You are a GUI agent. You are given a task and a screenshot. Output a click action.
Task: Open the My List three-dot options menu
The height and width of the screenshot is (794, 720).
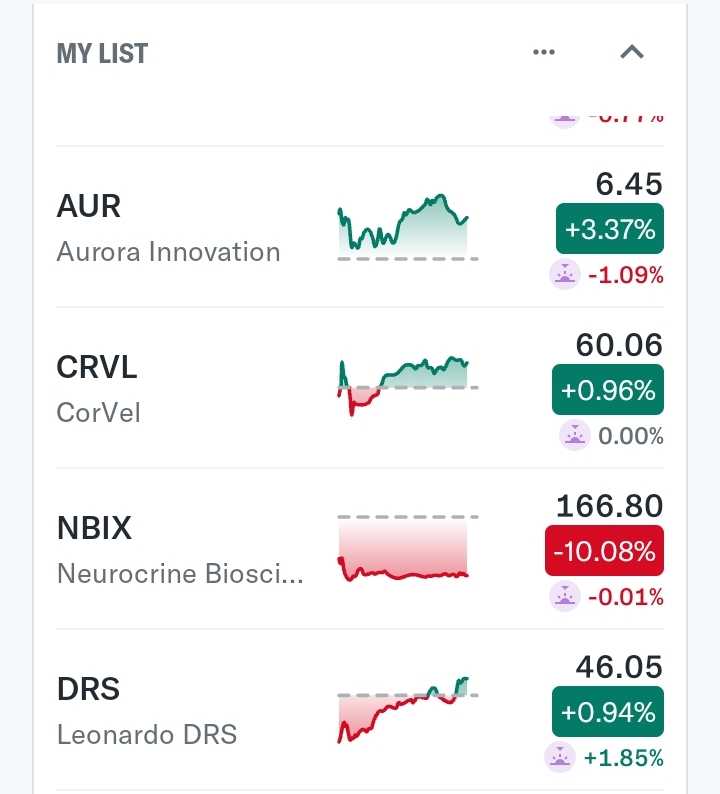pos(544,52)
